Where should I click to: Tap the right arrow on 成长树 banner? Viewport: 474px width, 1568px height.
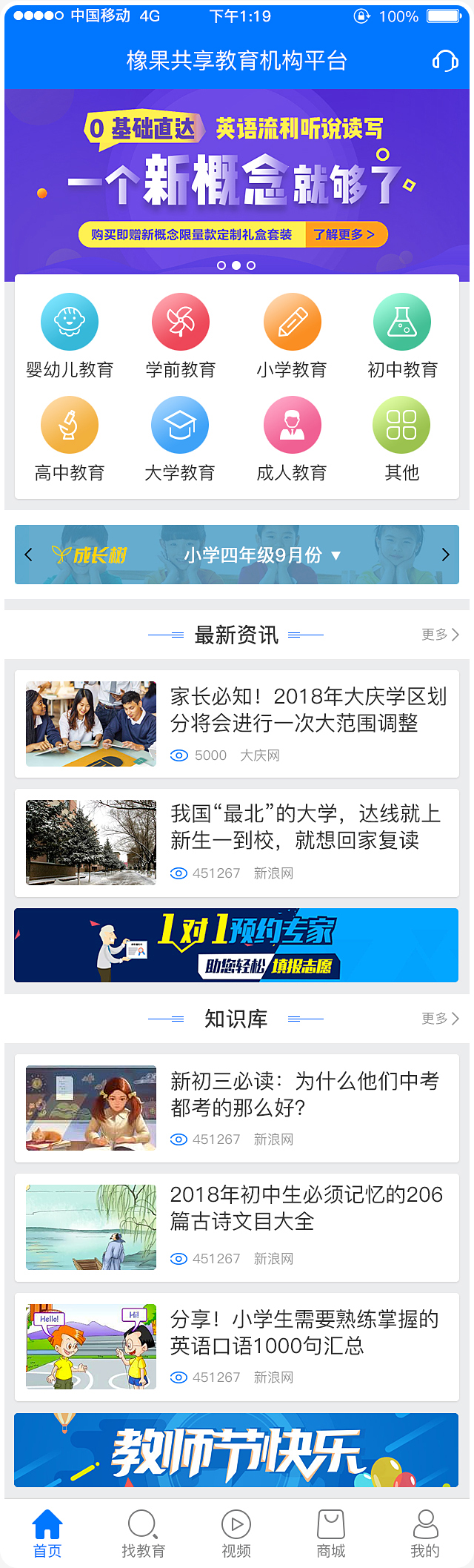(445, 555)
